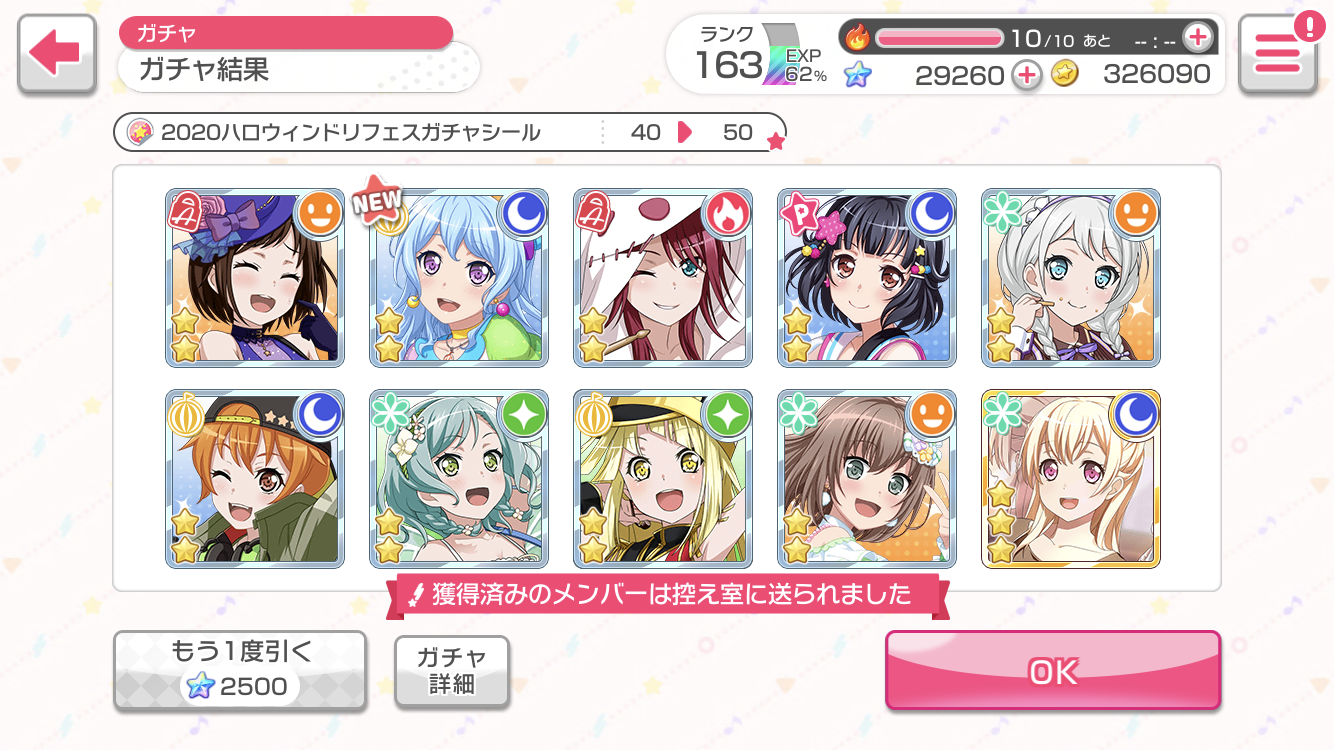Open the purple witch hat member card
The width and height of the screenshot is (1334, 750).
tap(255, 278)
